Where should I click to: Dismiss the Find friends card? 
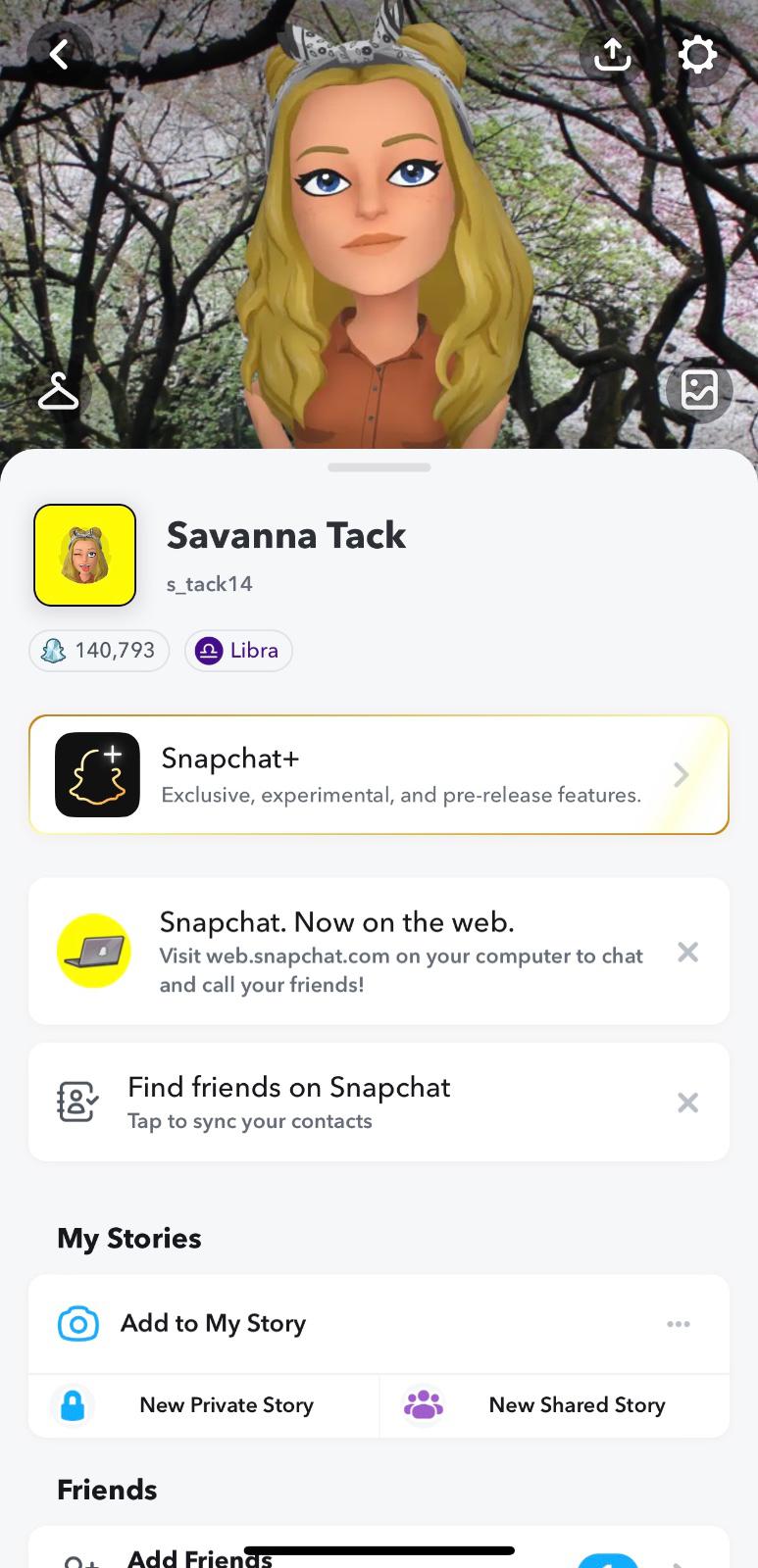(x=687, y=1102)
